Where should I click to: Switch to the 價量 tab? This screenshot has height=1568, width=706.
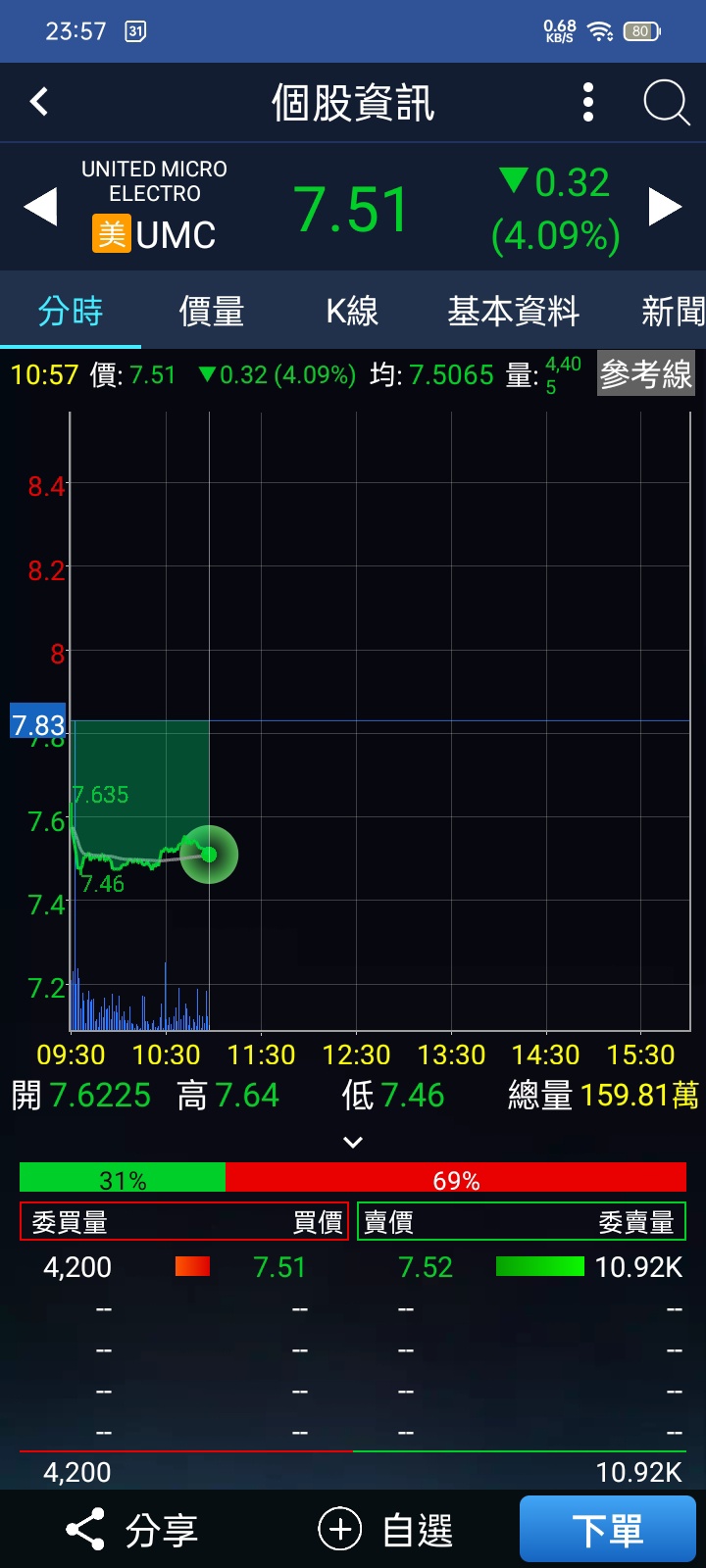(x=212, y=312)
